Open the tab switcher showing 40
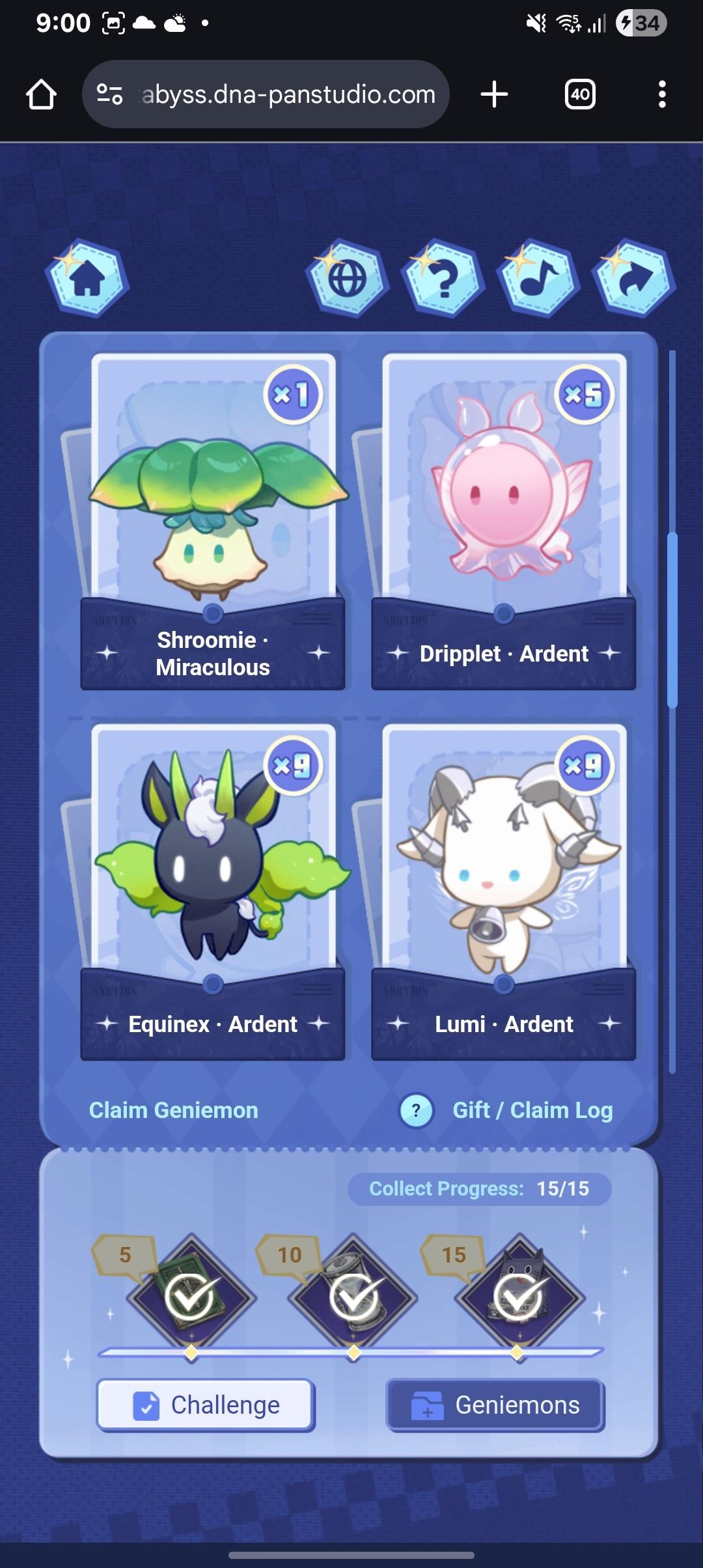 pyautogui.click(x=580, y=94)
